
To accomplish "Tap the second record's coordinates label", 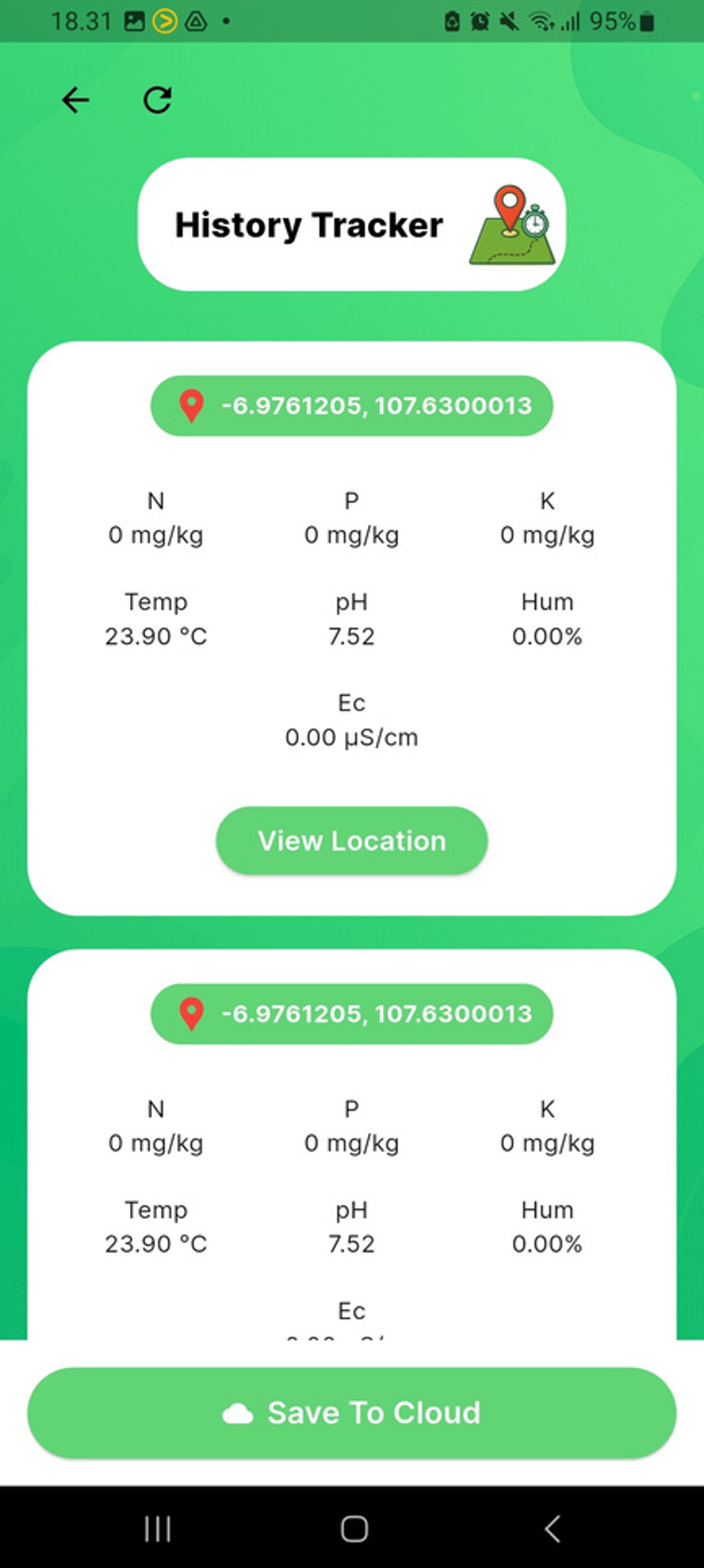I will pyautogui.click(x=376, y=1014).
